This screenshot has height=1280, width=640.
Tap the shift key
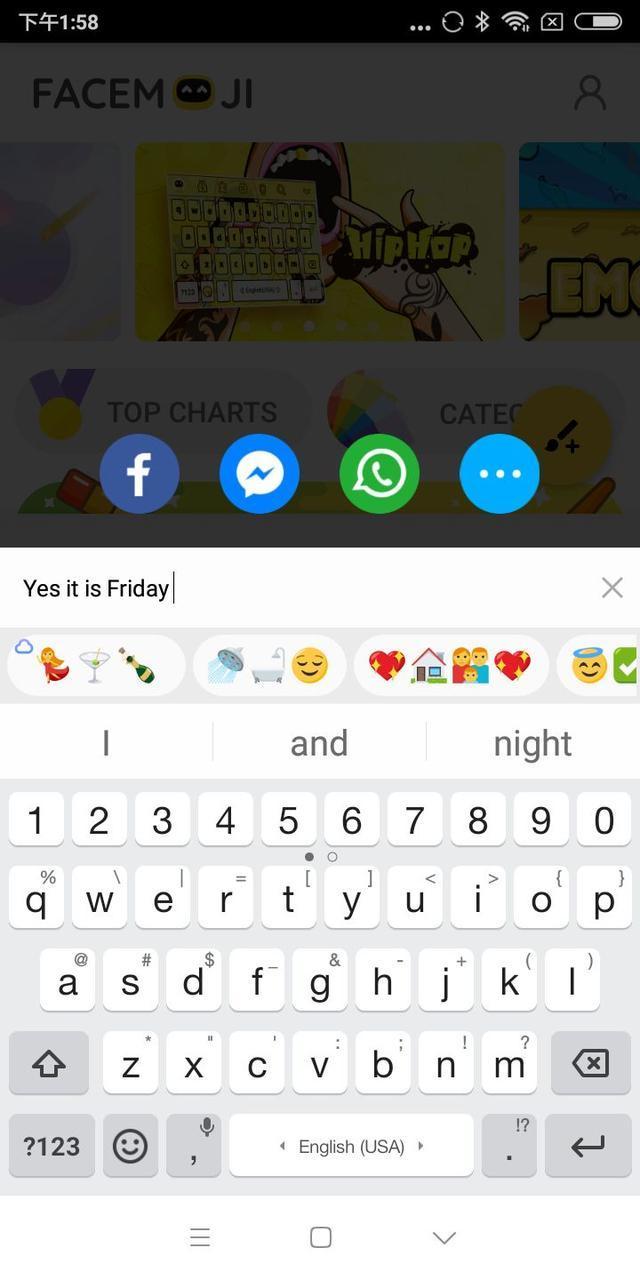(49, 1064)
